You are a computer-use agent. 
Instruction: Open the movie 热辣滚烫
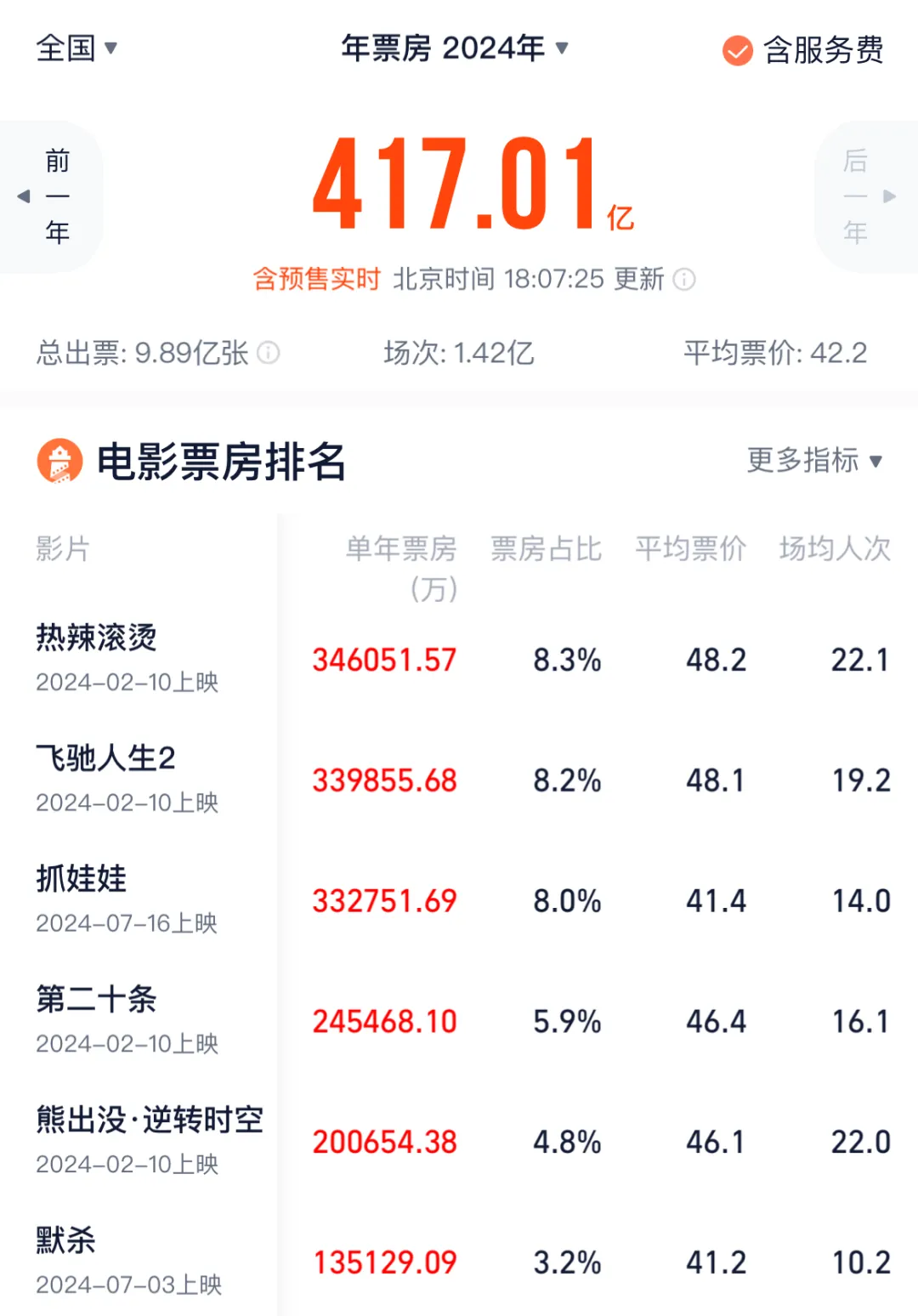point(97,638)
